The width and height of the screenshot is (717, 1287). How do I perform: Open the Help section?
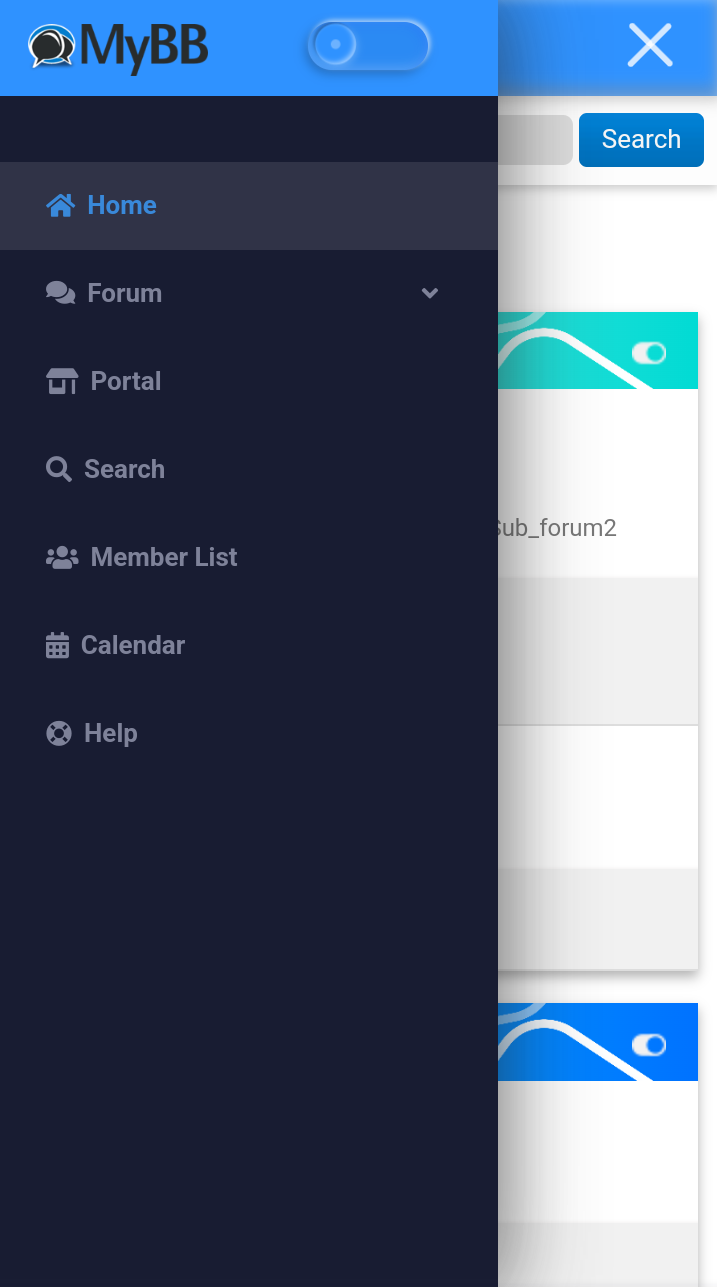pos(110,733)
